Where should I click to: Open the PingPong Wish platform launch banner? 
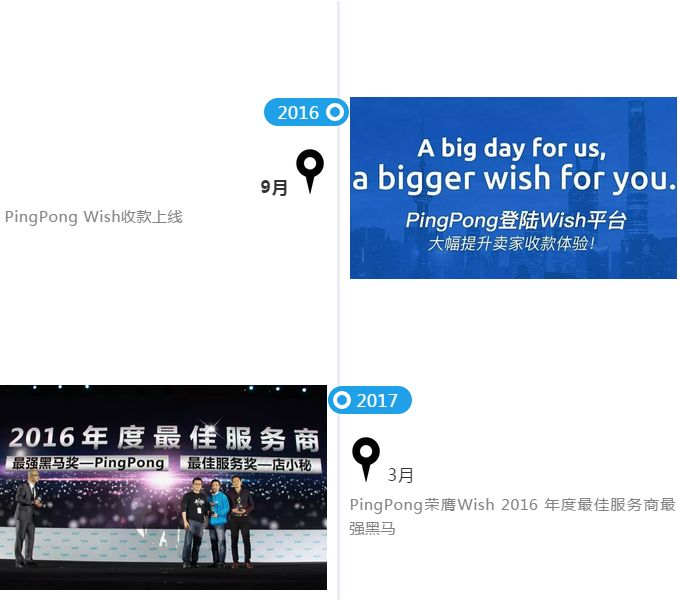[513, 188]
